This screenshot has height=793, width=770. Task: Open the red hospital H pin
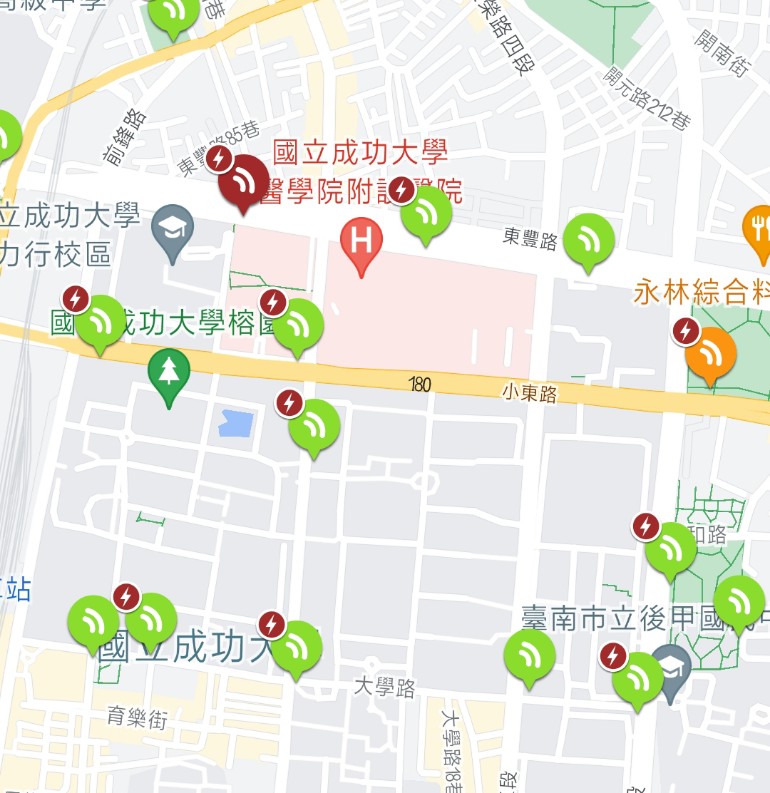pos(361,243)
